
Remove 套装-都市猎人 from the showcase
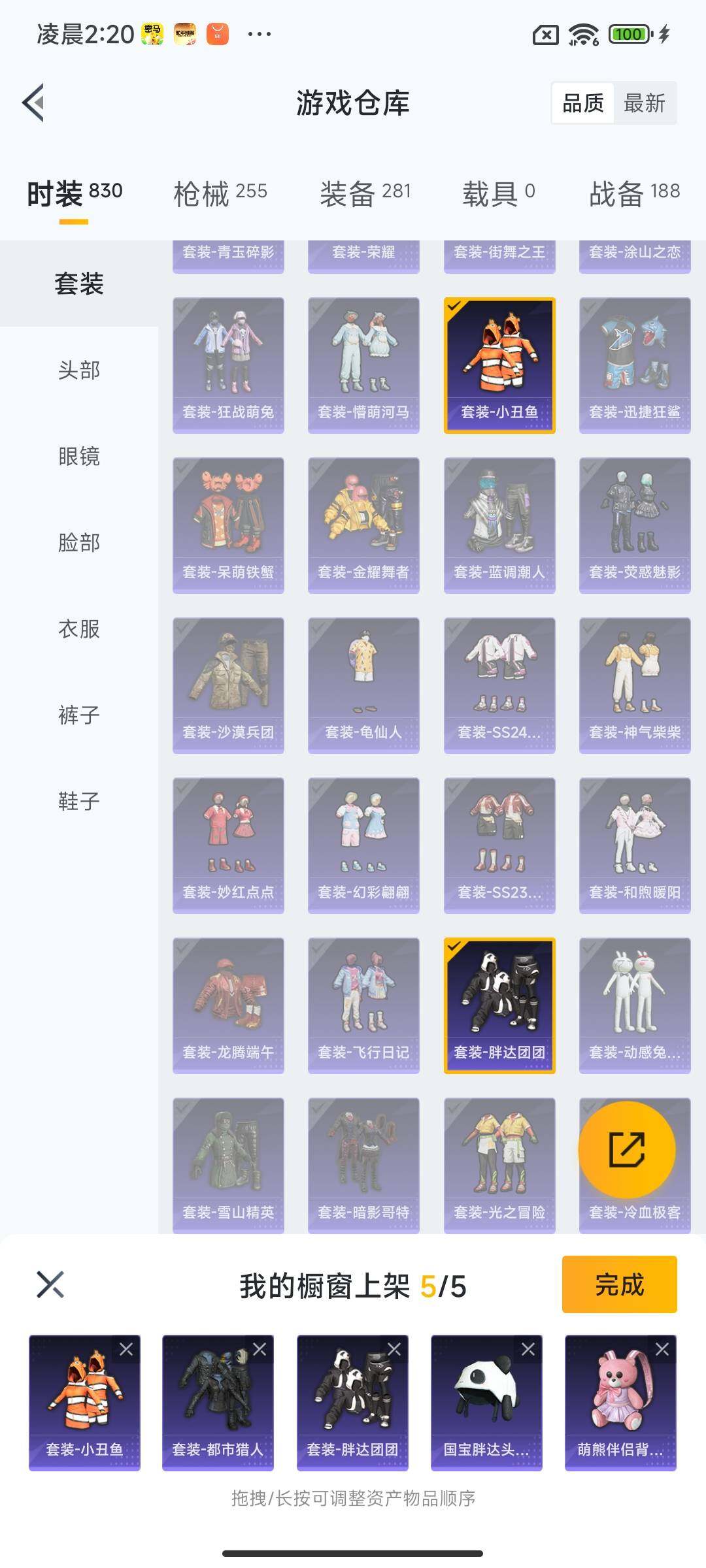pyautogui.click(x=260, y=1349)
